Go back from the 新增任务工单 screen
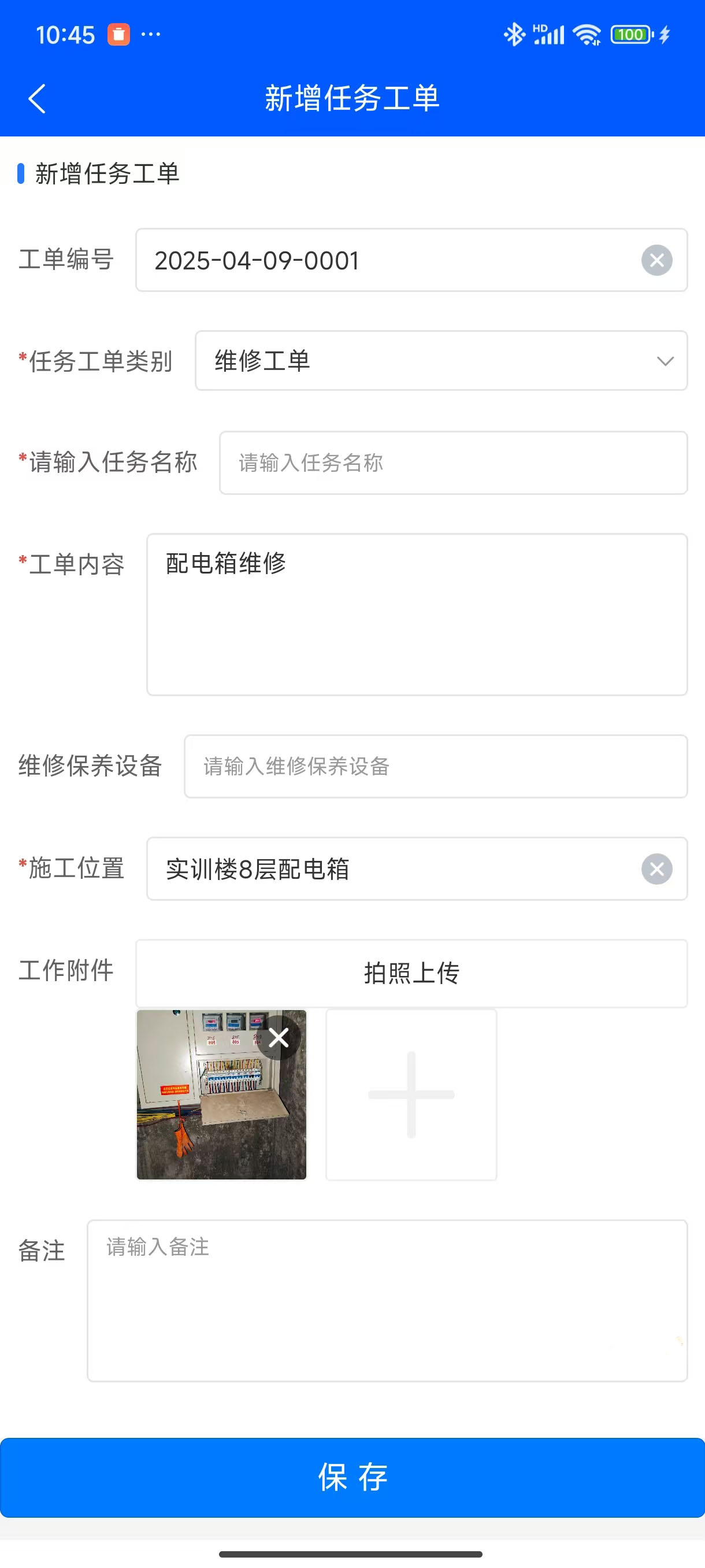 pyautogui.click(x=36, y=98)
